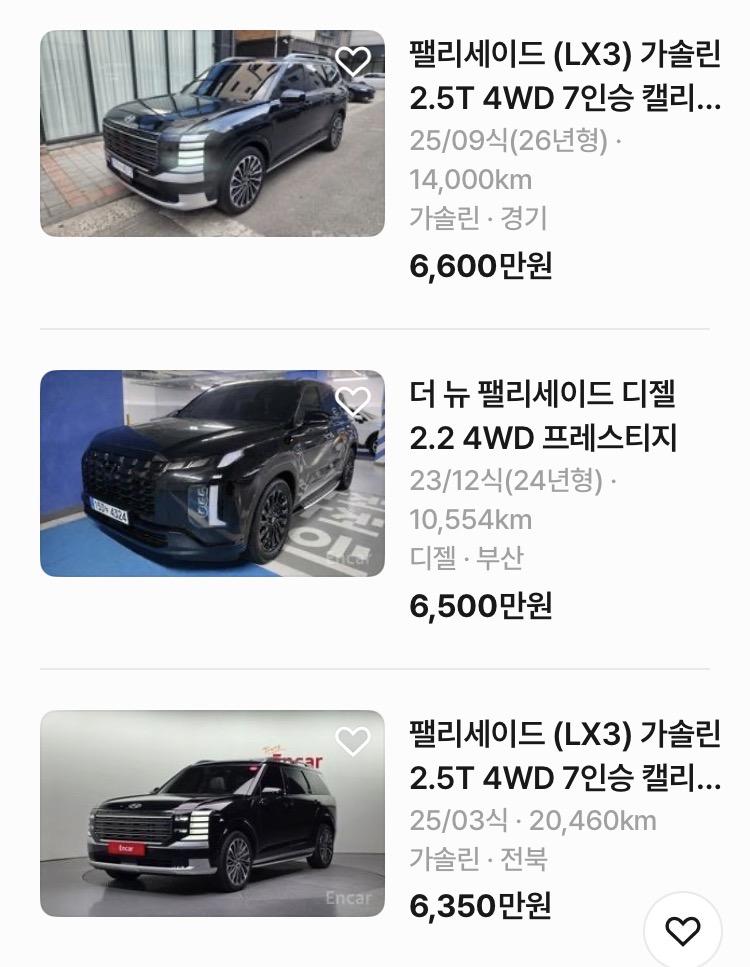Open the 6,600만원 팰리세이드 (LX3) listing
Viewport: 750px width, 967px height.
pyautogui.click(x=564, y=76)
